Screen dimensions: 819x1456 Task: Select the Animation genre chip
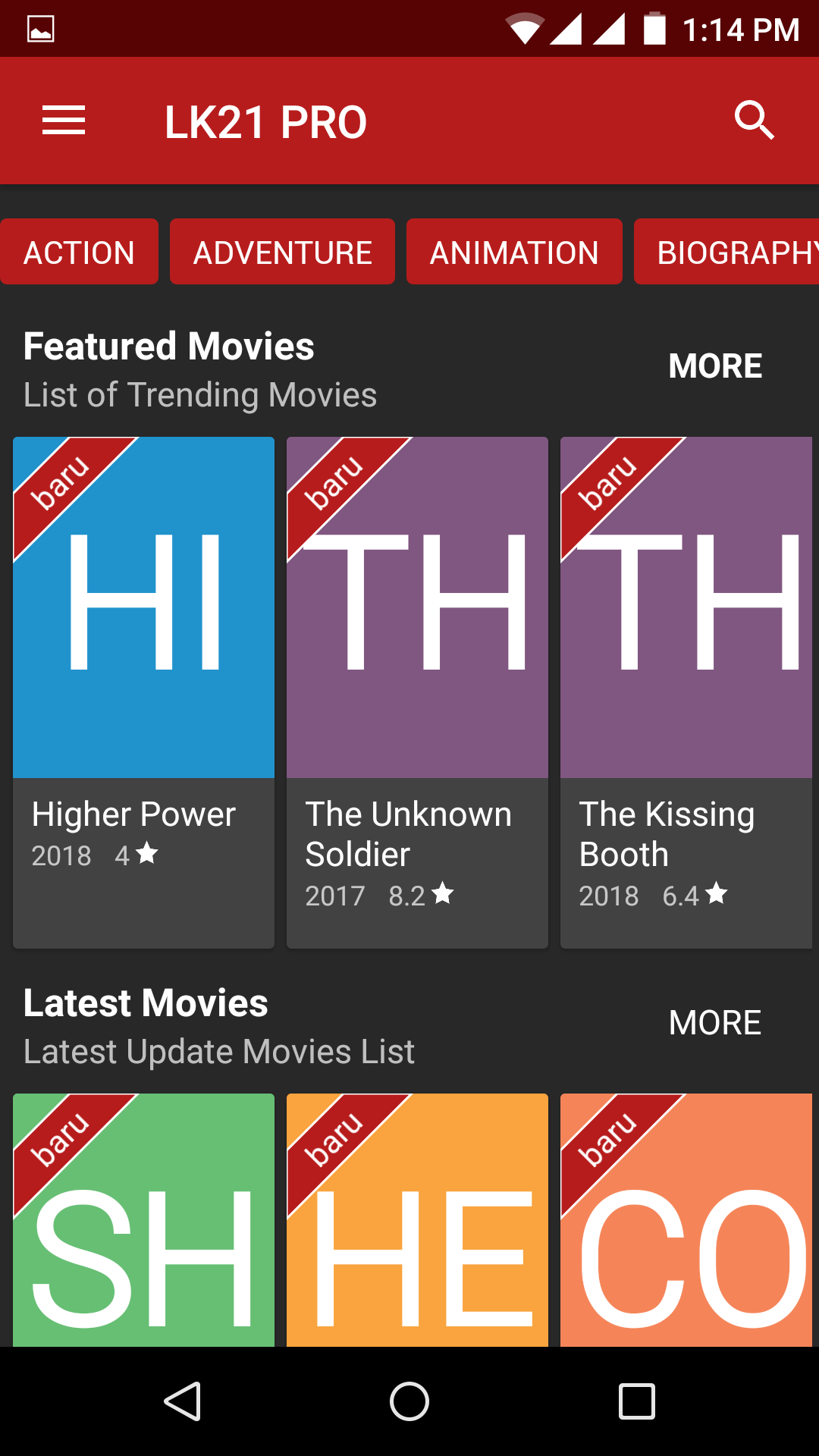pos(514,252)
